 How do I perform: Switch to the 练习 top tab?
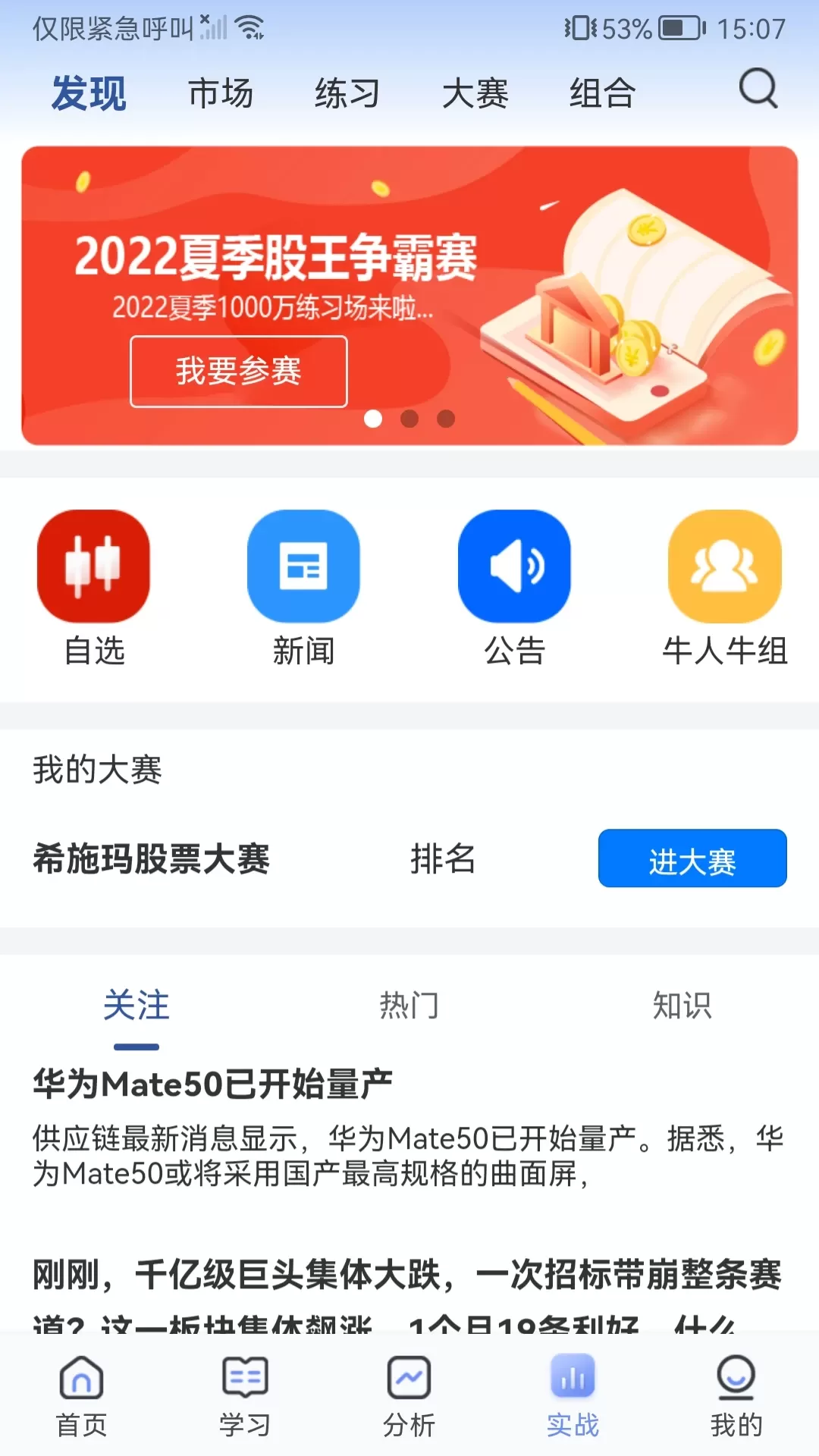coord(347,94)
